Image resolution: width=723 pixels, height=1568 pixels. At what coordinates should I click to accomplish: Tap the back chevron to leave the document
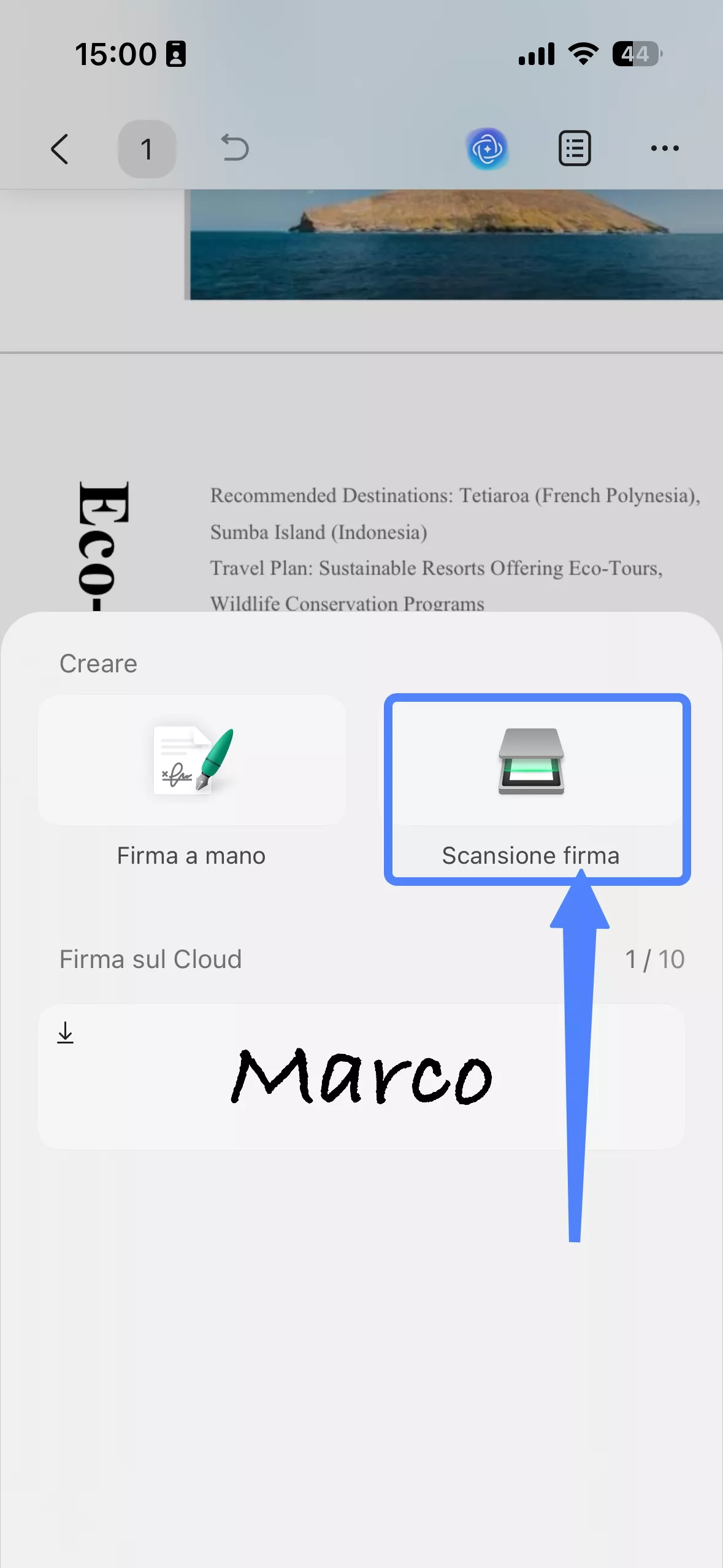click(59, 148)
